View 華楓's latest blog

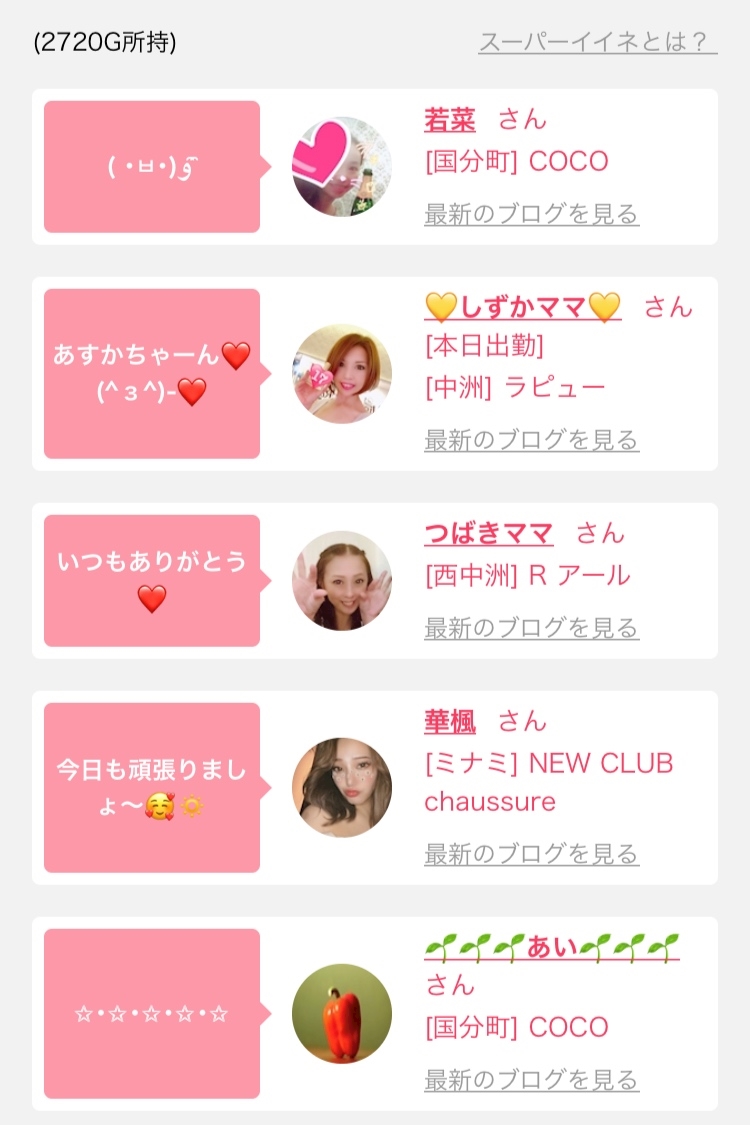[531, 853]
